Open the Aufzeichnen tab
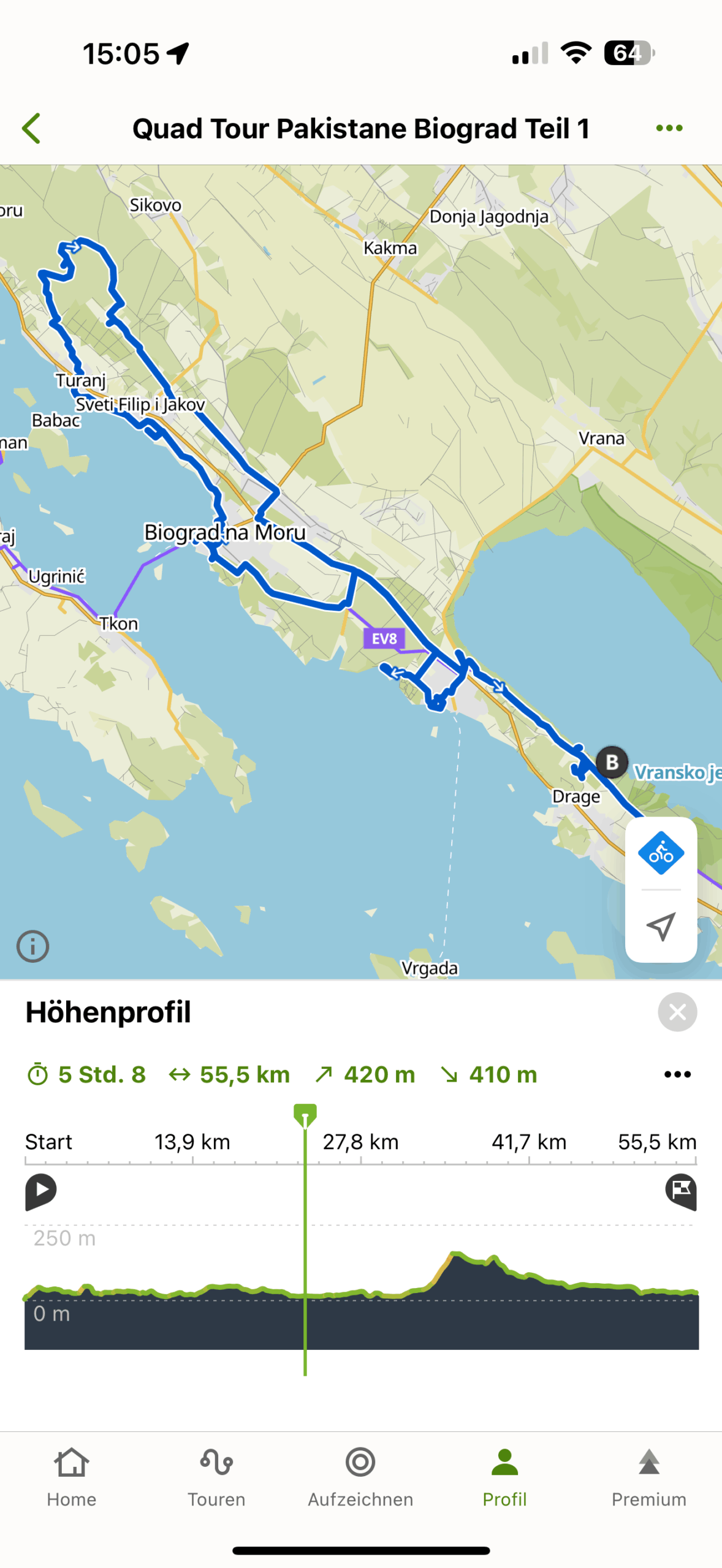The width and height of the screenshot is (722, 1568). [360, 1477]
